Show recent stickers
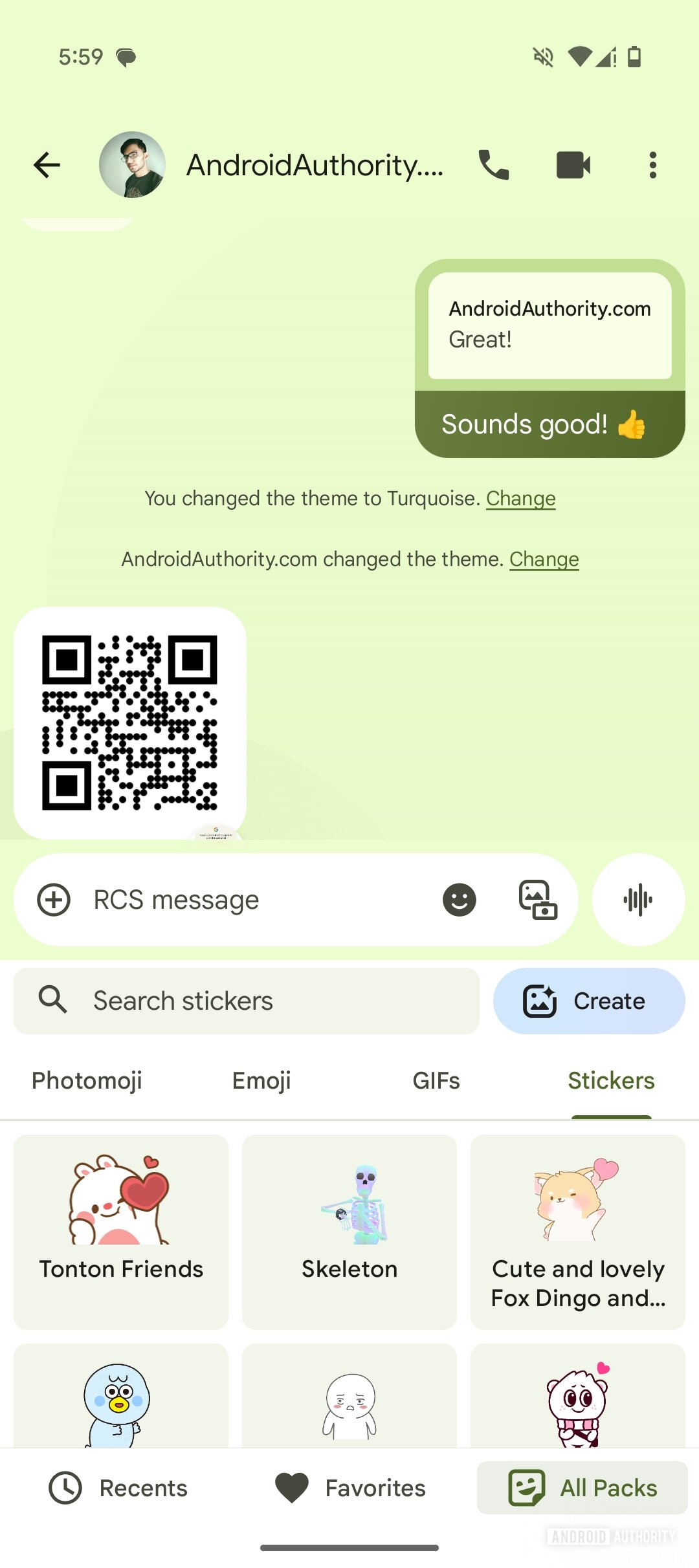Viewport: 699px width, 1568px height. click(x=119, y=1488)
